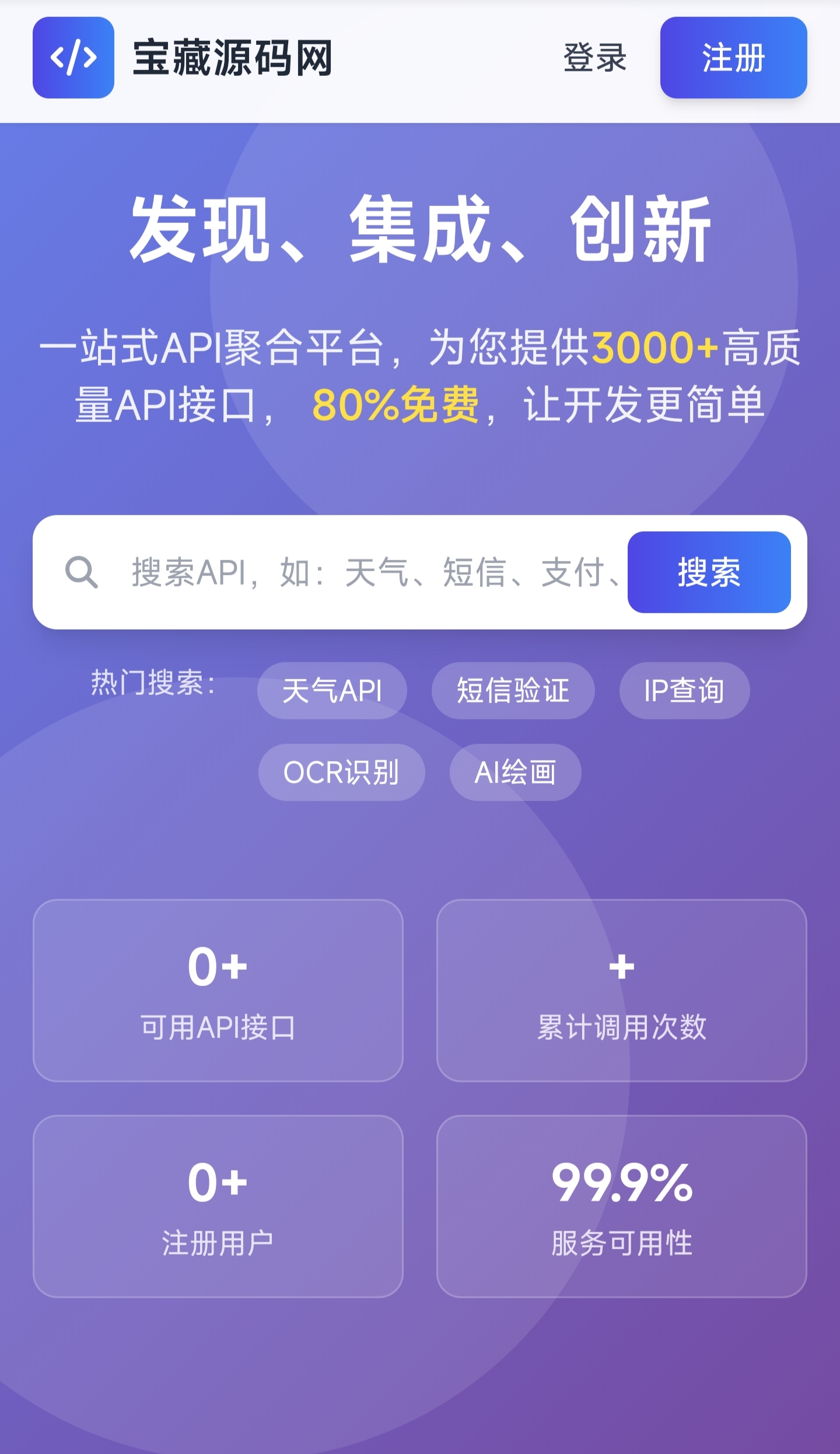Screen dimensions: 840x1454
Task: Click the 宝藏源码网 site title
Action: coord(230,57)
